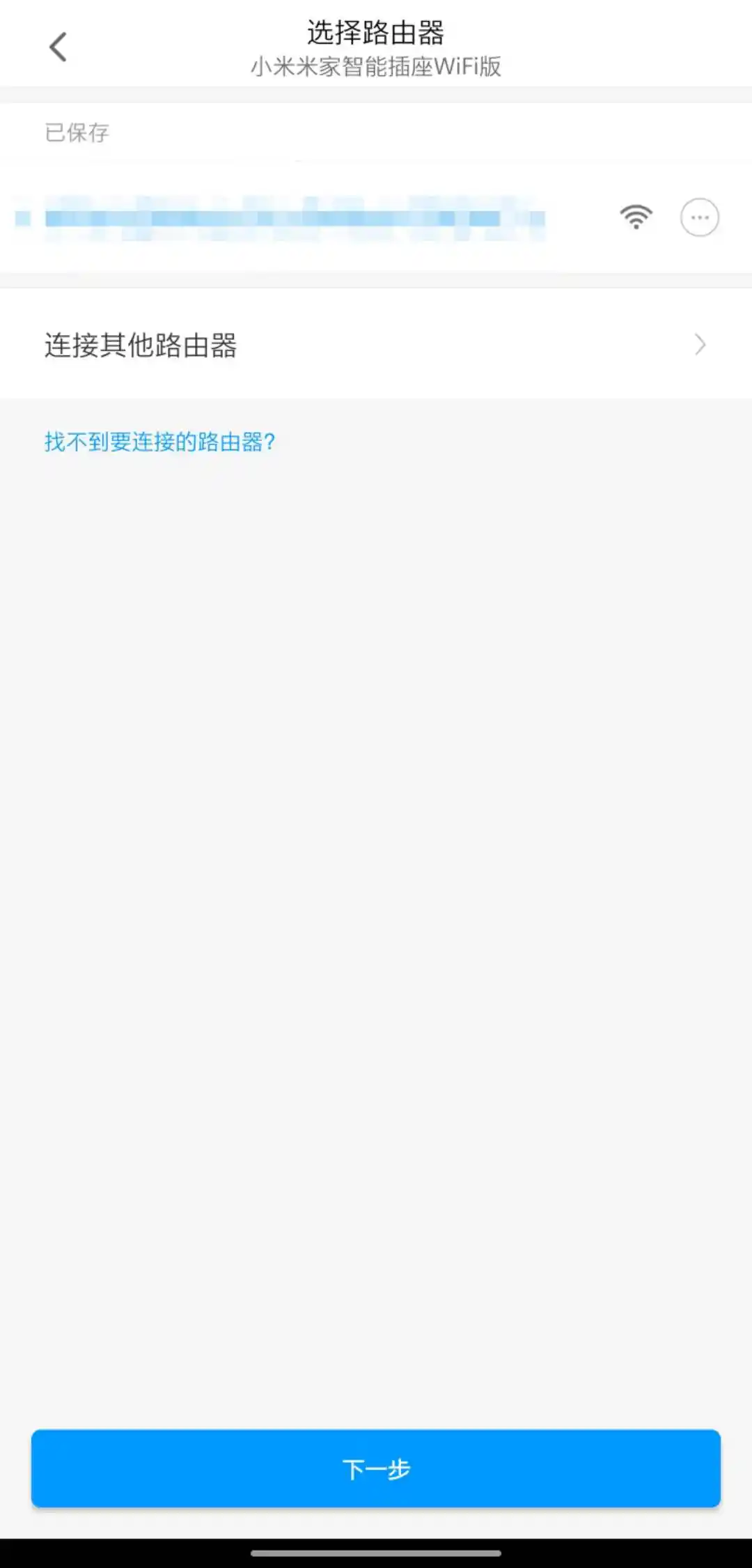The width and height of the screenshot is (752, 1568).
Task: Select the saved blurred Wi-Fi network
Action: pos(292,218)
